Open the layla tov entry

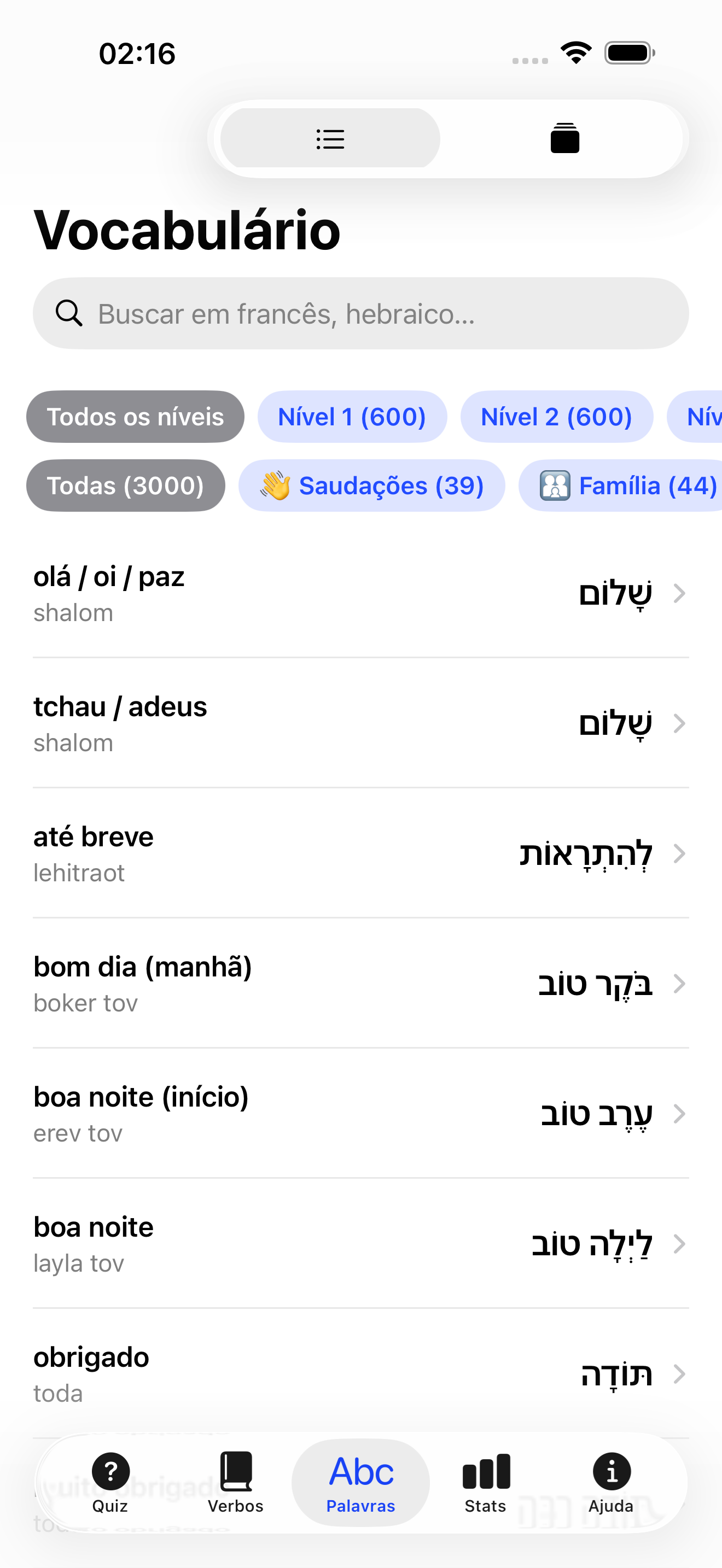pyautogui.click(x=360, y=1244)
